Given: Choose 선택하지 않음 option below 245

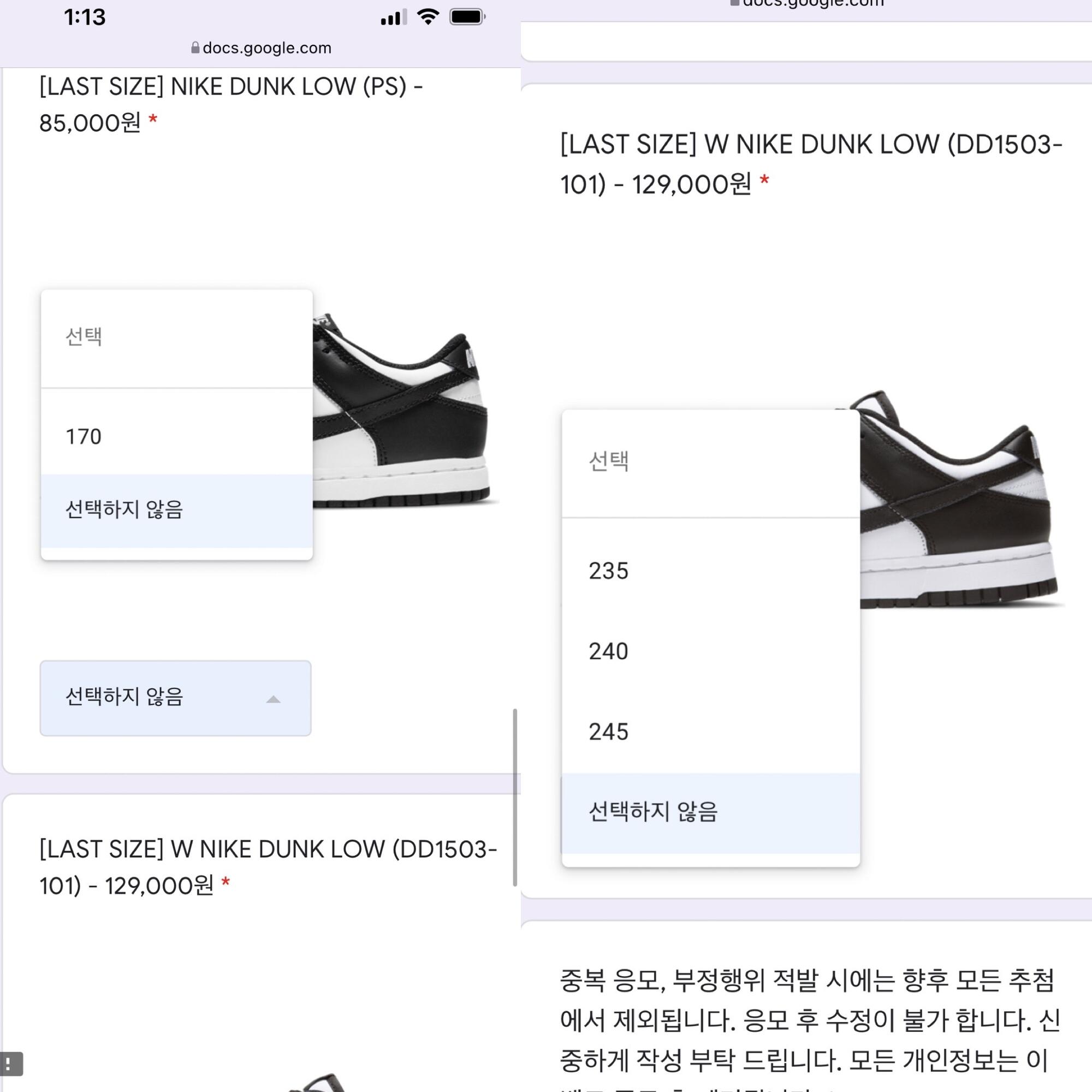Looking at the screenshot, I should click(710, 813).
